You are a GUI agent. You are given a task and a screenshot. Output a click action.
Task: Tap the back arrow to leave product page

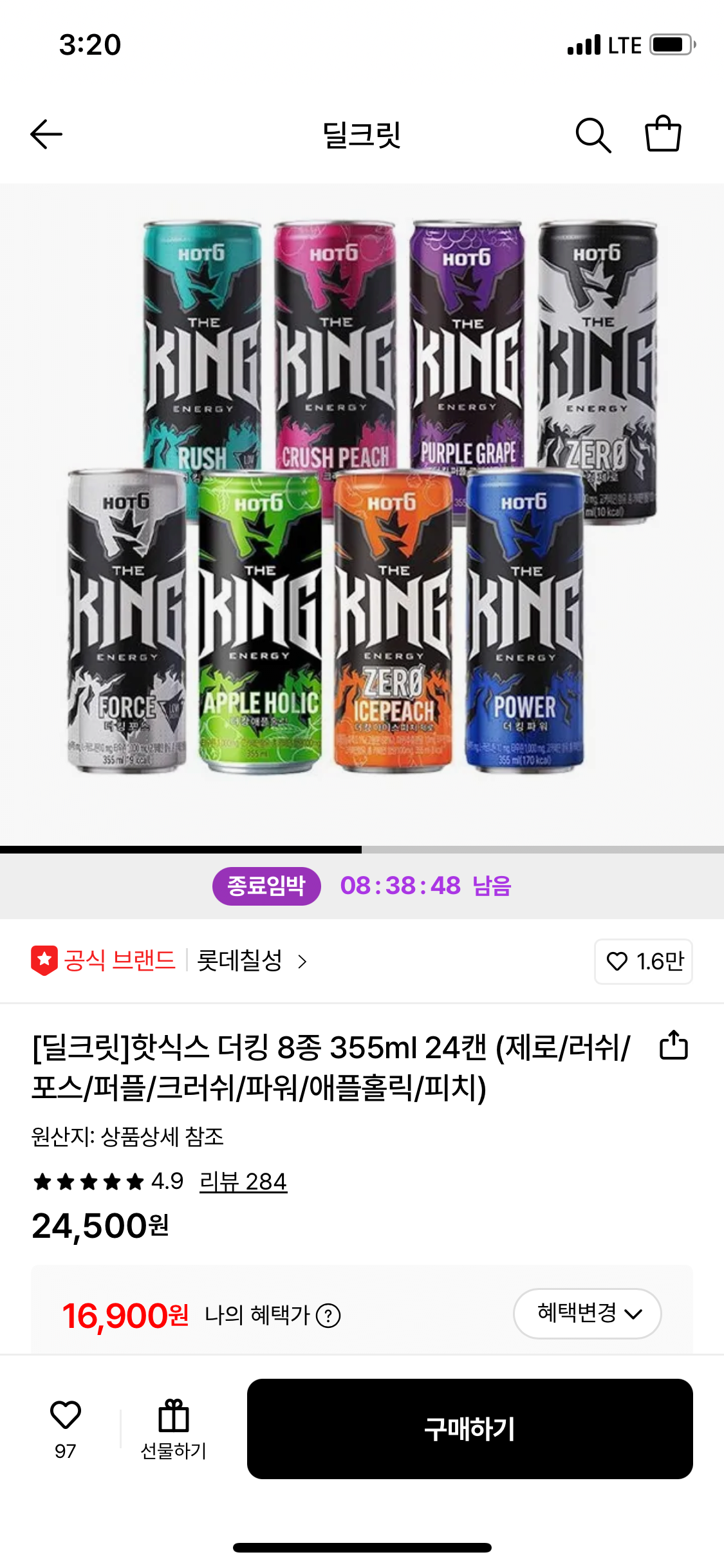47,135
